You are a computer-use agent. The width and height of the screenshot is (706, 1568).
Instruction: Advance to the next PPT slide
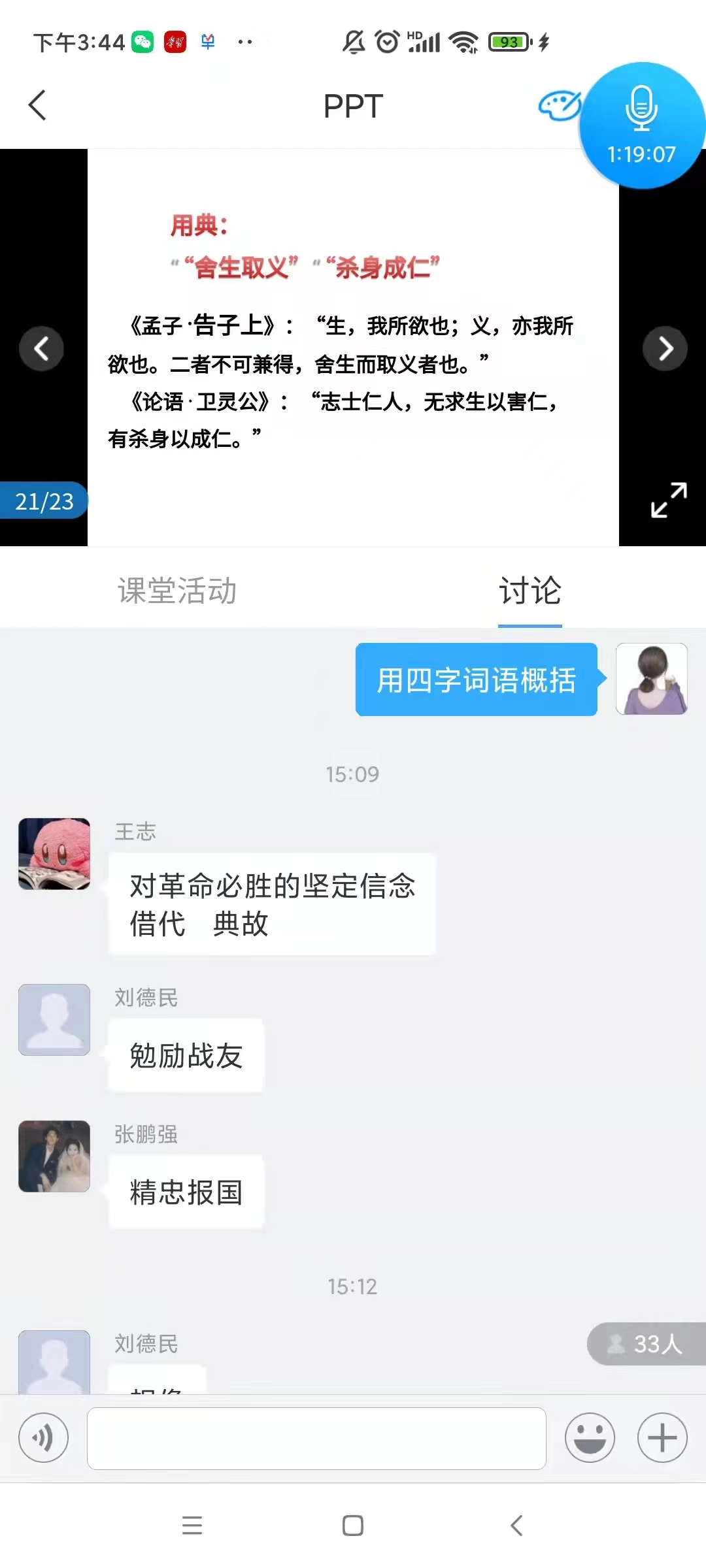[x=665, y=348]
